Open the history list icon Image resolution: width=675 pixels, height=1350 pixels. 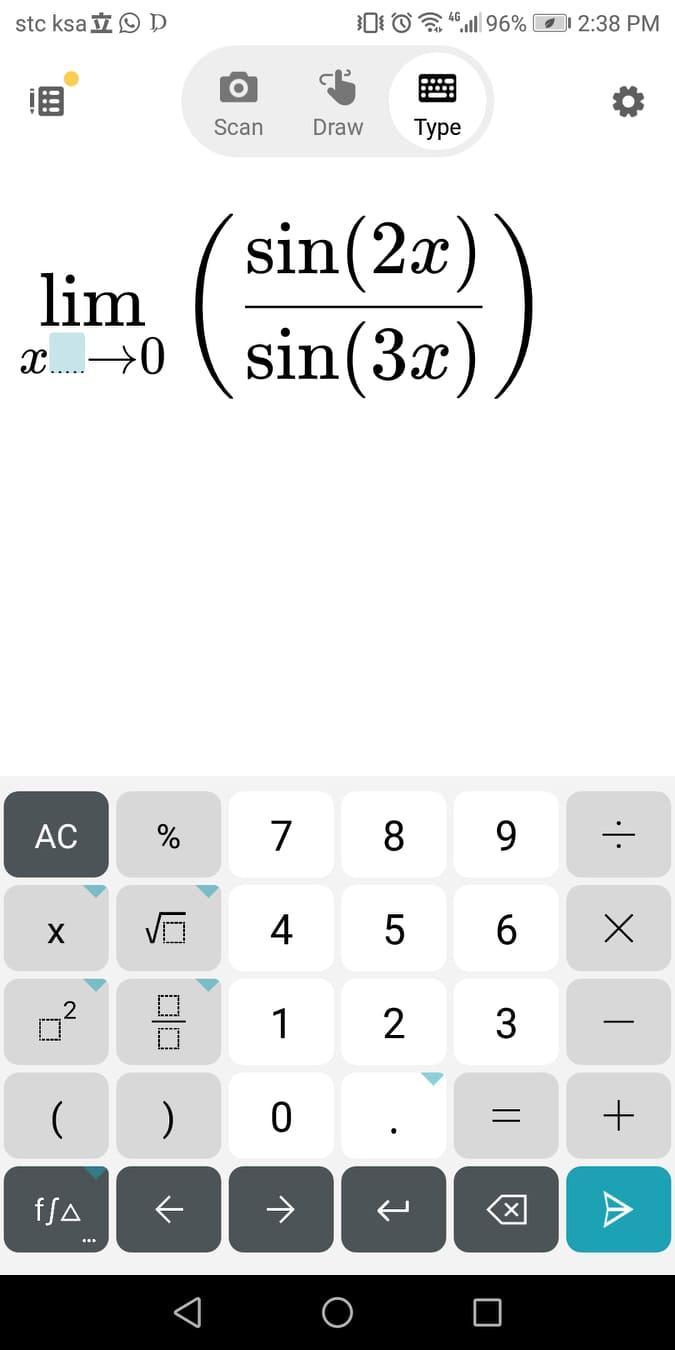click(48, 101)
